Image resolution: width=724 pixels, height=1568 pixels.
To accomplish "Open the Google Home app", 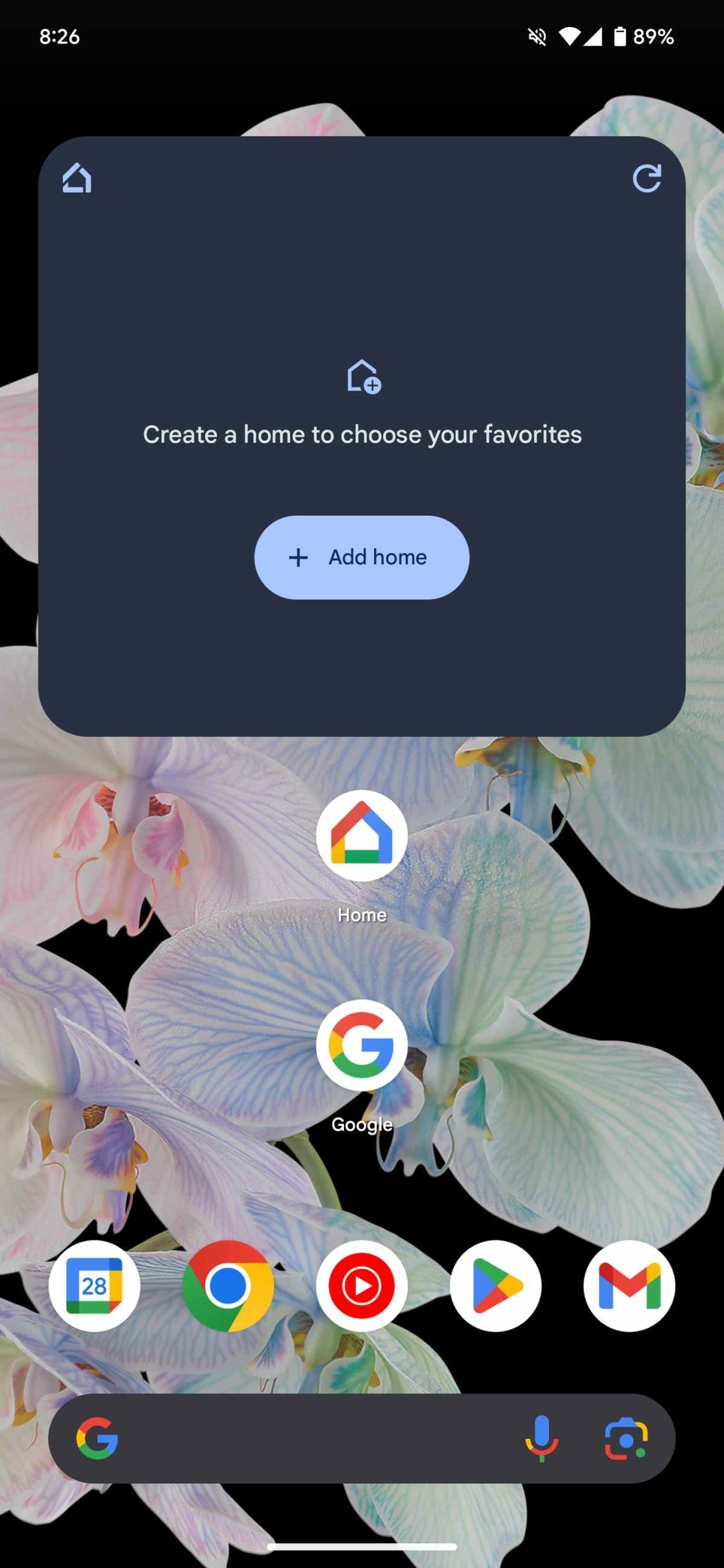I will pyautogui.click(x=361, y=836).
